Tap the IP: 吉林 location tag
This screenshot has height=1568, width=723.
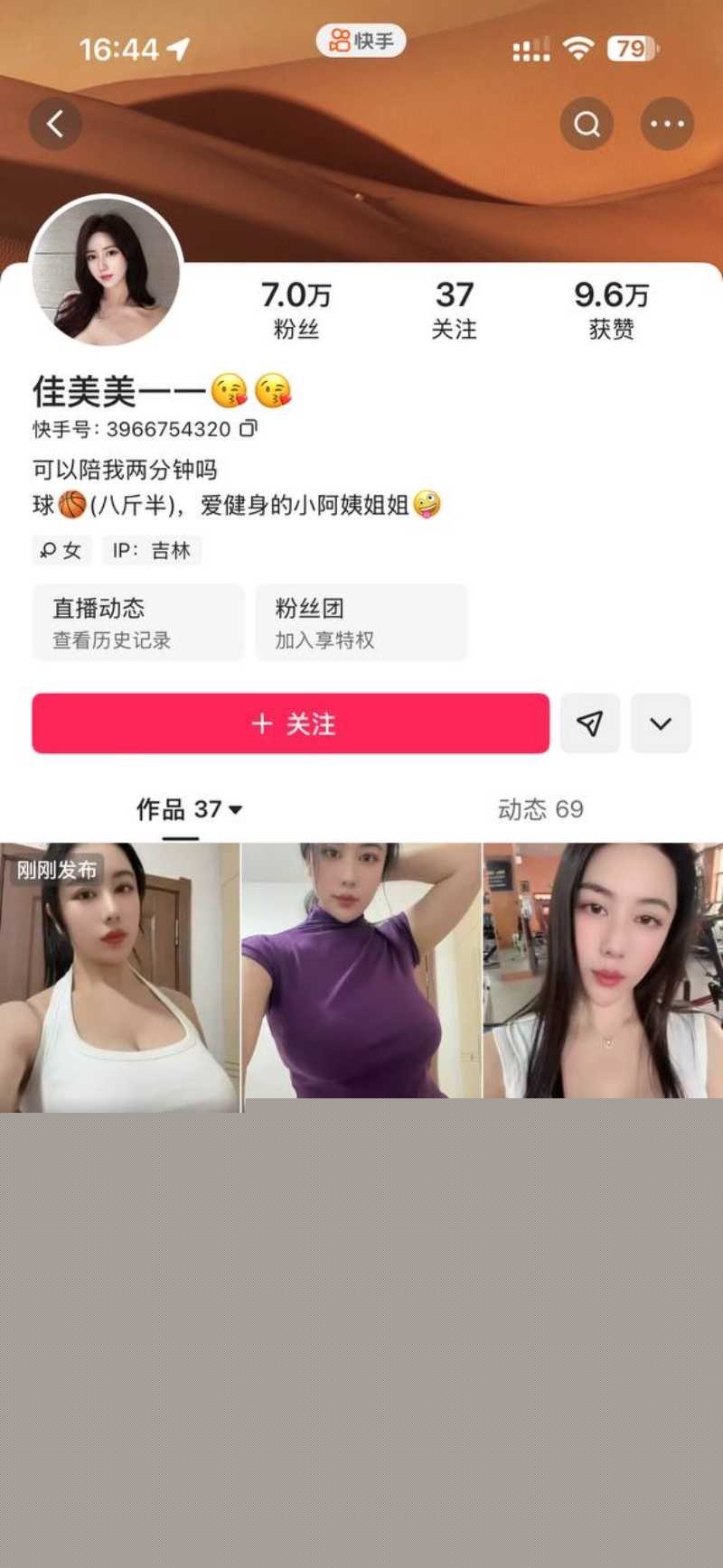pyautogui.click(x=151, y=550)
